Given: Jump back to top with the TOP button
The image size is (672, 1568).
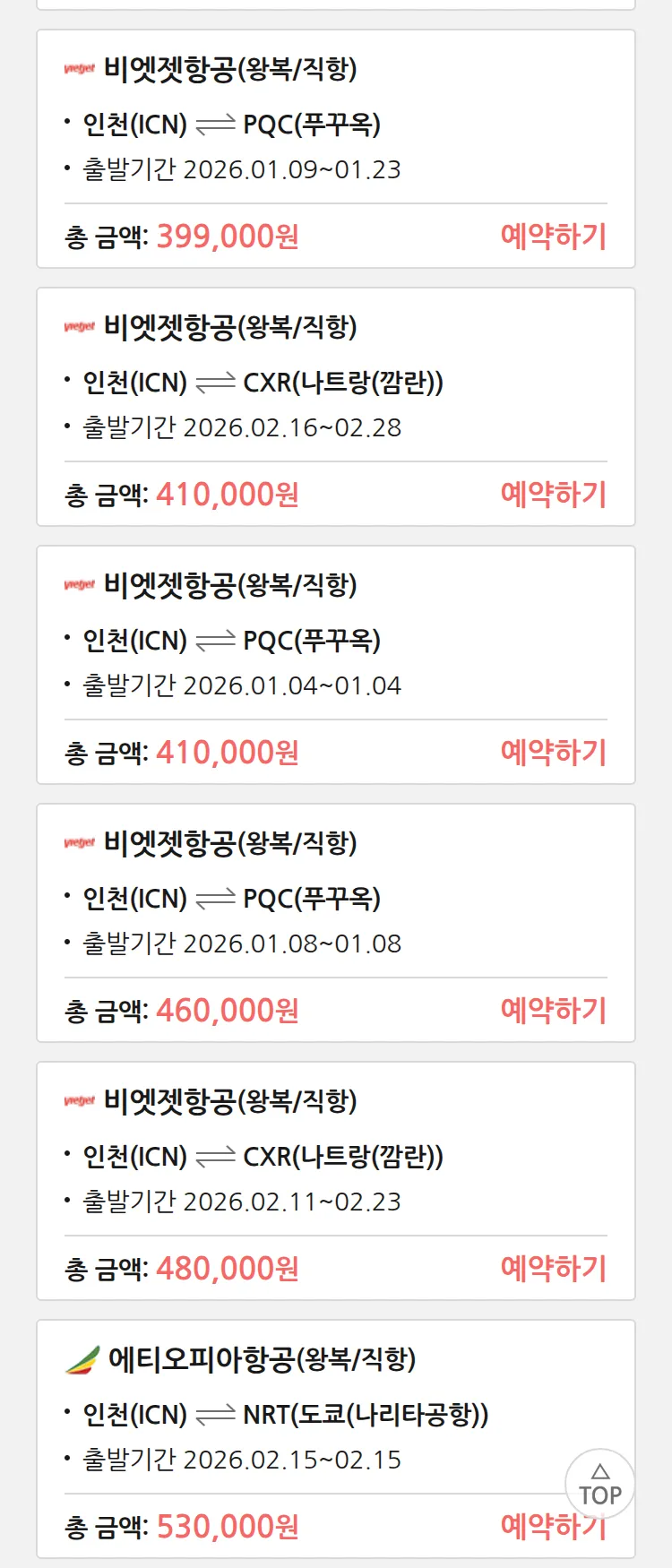Looking at the screenshot, I should point(599,1484).
